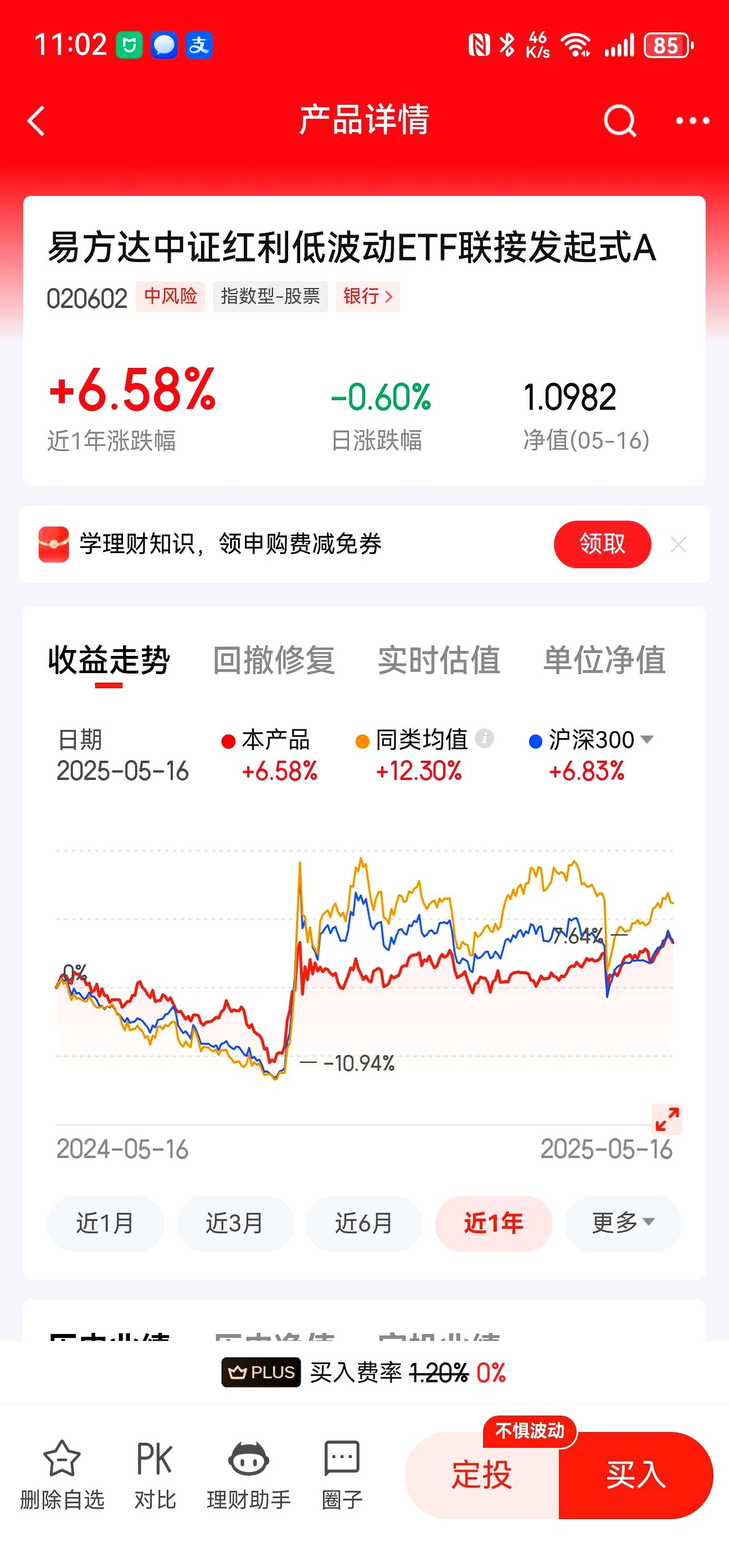Open the search icon
The image size is (729, 1568).
pyautogui.click(x=620, y=121)
